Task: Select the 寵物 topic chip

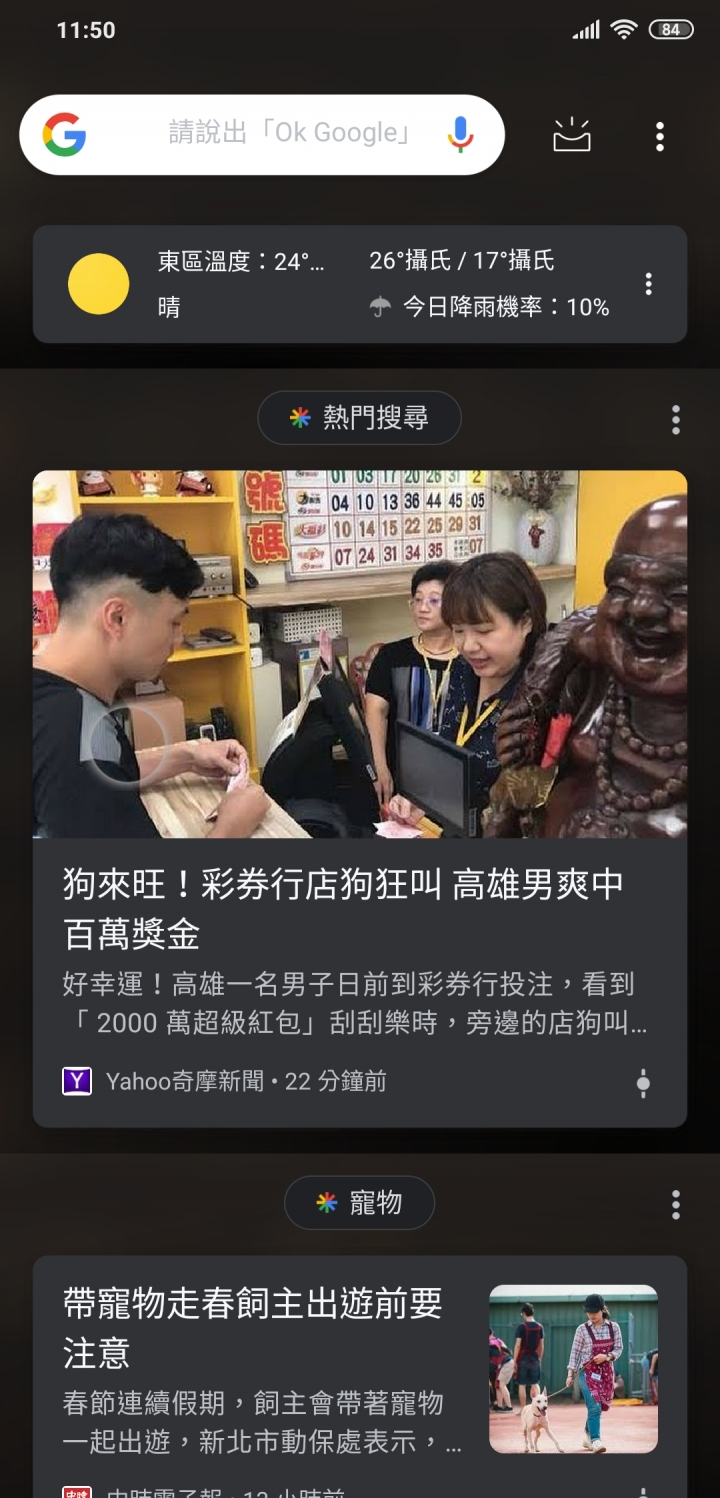Action: pos(359,1203)
